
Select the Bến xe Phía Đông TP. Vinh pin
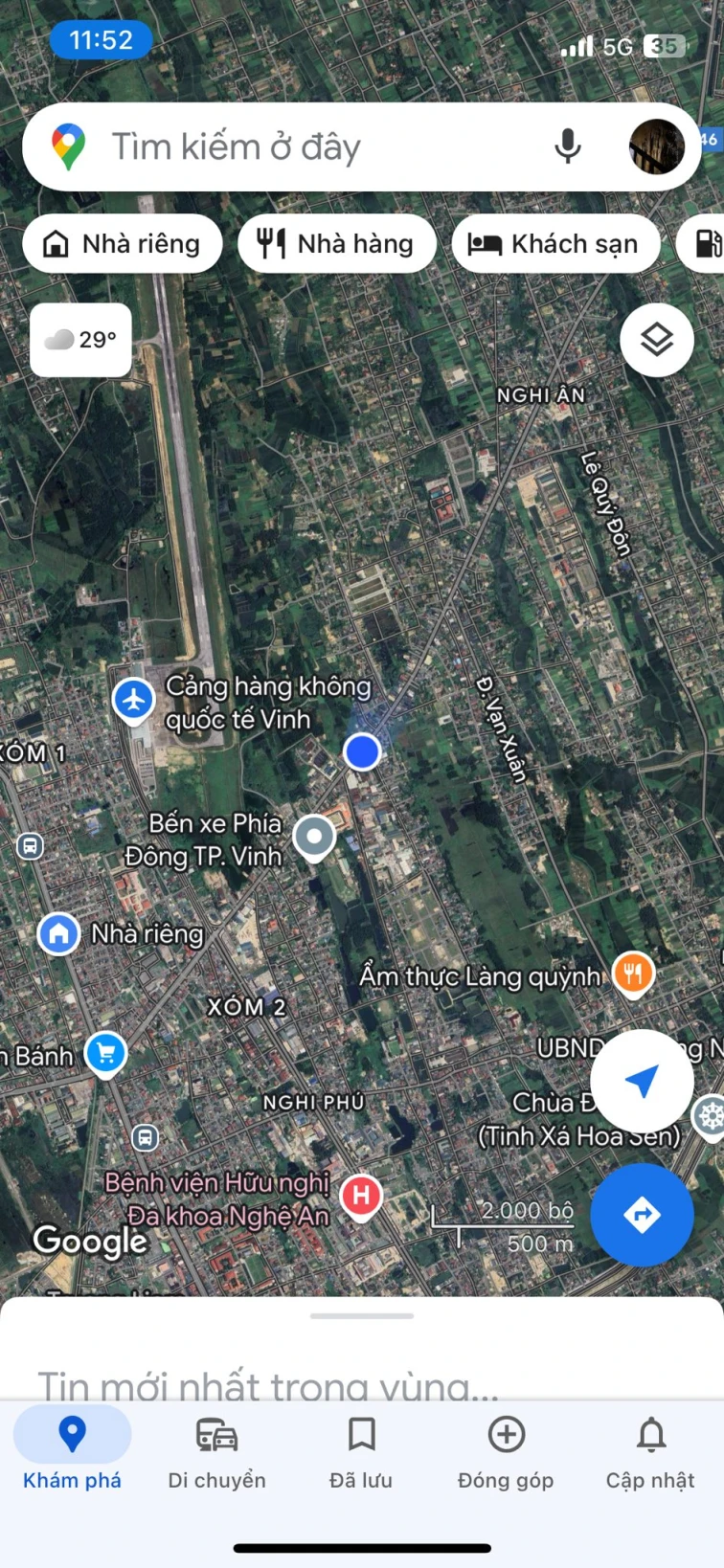314,837
